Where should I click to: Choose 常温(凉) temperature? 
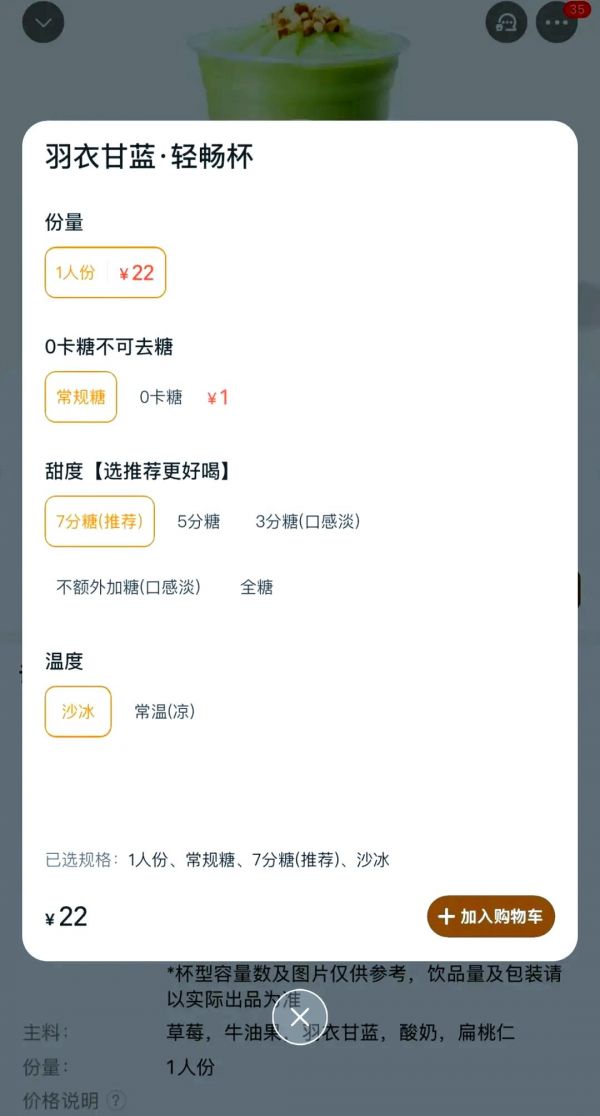point(165,711)
